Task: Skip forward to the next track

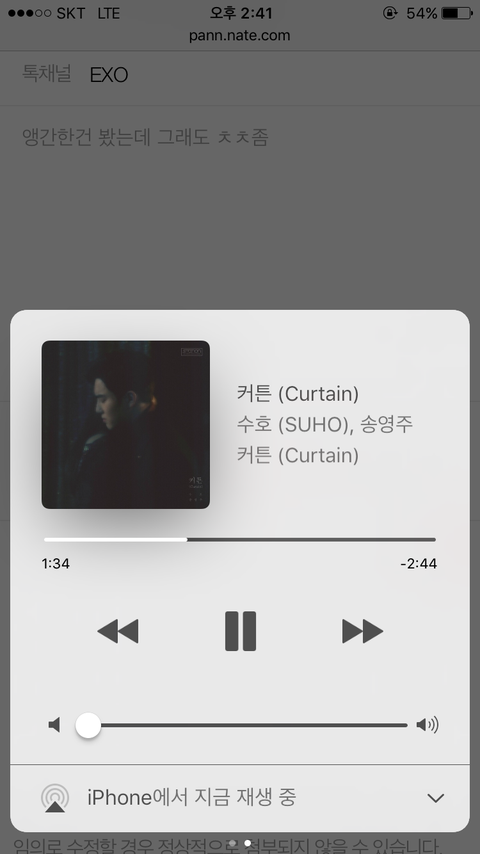Action: point(362,631)
